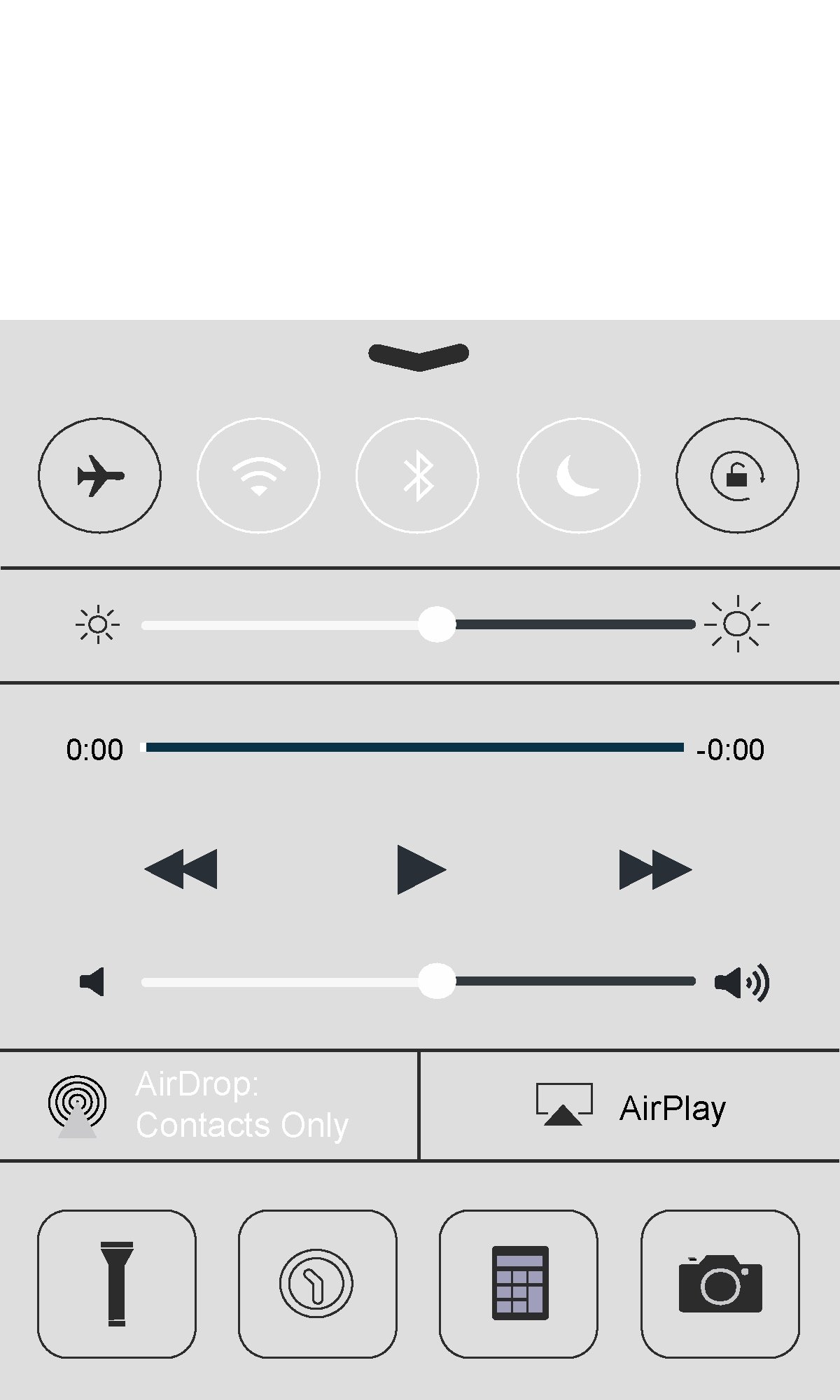Dismiss Control Center with the chevron handle
Screen dimensions: 840x1400
point(419,356)
